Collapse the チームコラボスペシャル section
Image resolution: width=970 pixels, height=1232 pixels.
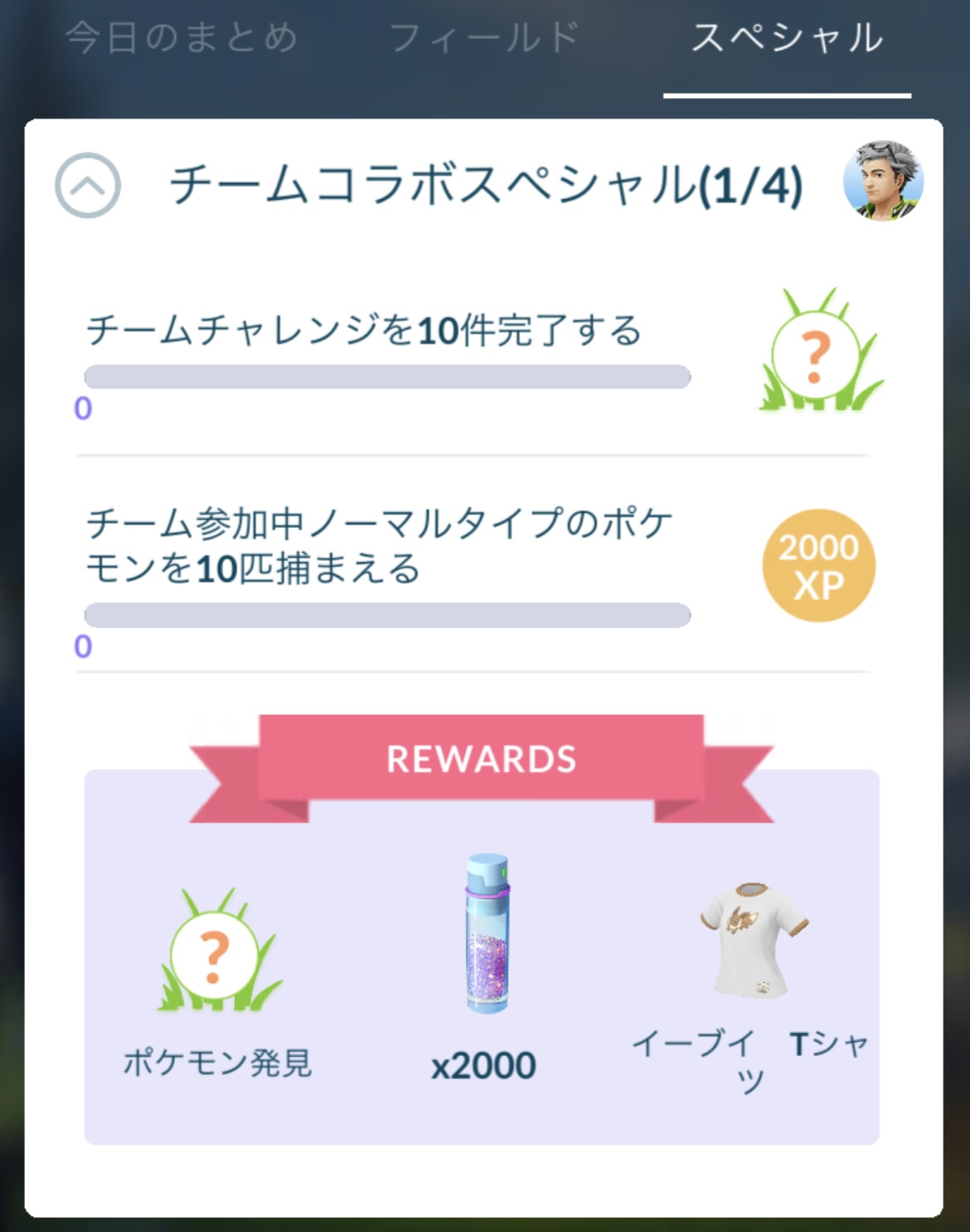coord(88,185)
